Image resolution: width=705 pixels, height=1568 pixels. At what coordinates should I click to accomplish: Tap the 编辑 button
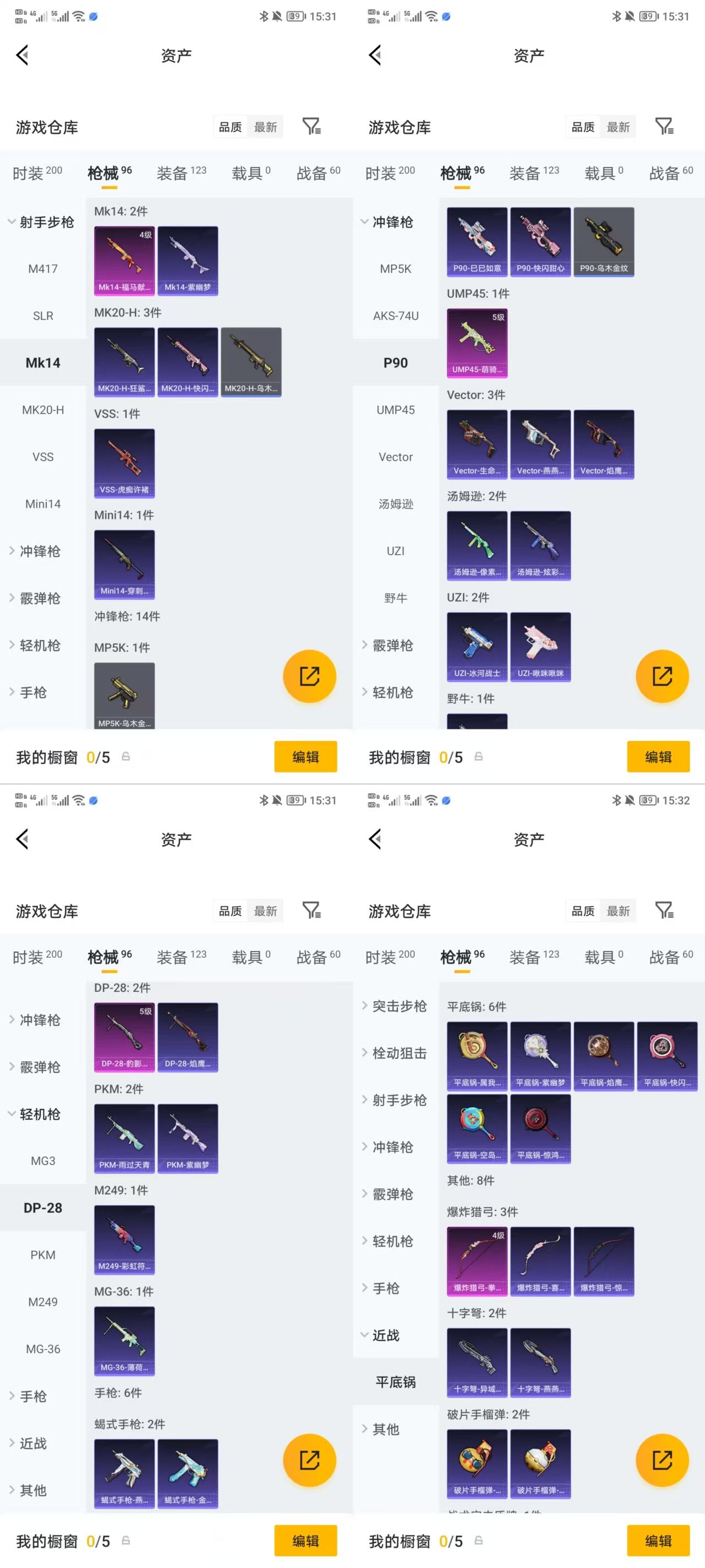pyautogui.click(x=305, y=756)
